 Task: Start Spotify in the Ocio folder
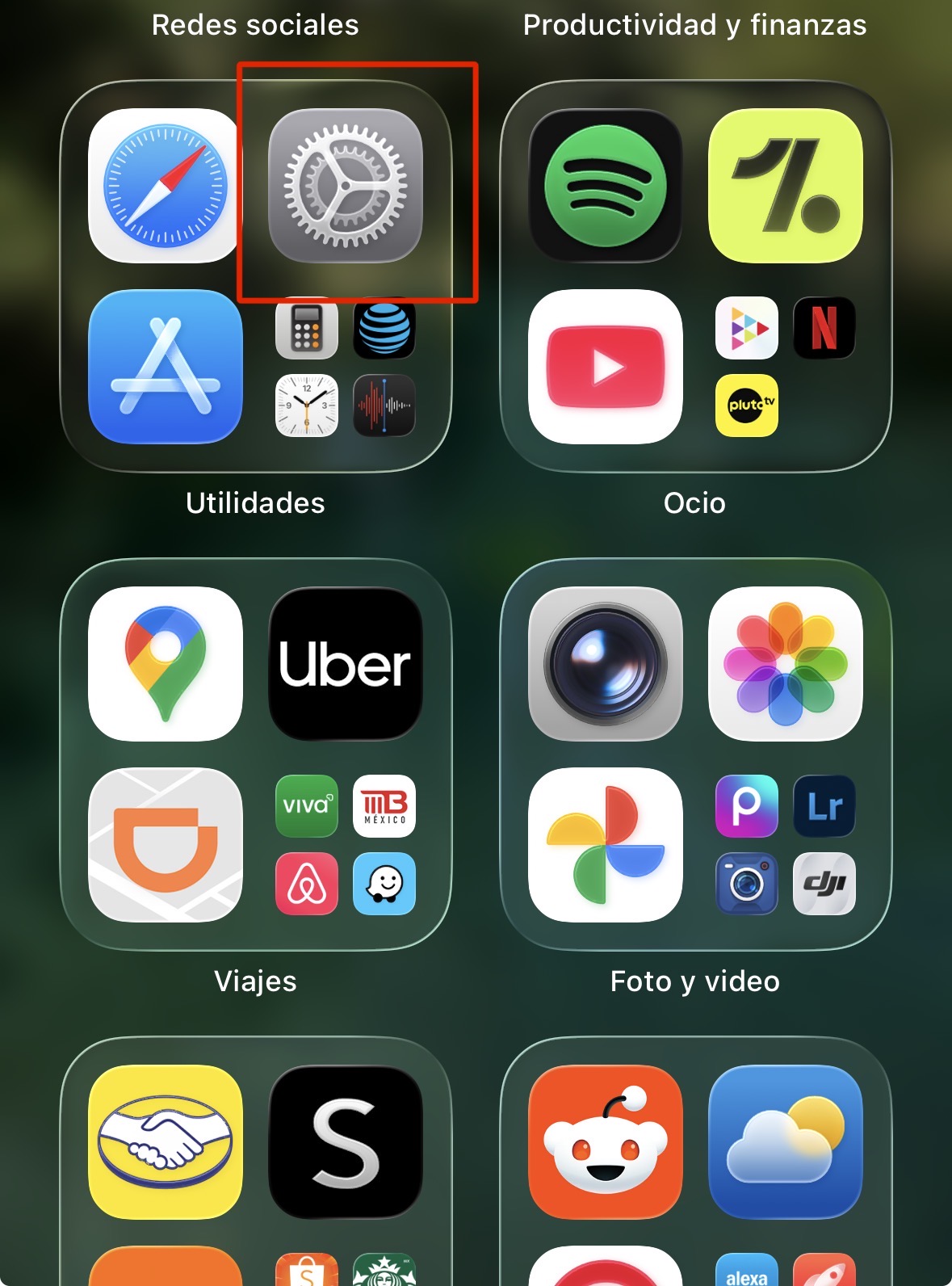[x=604, y=186]
